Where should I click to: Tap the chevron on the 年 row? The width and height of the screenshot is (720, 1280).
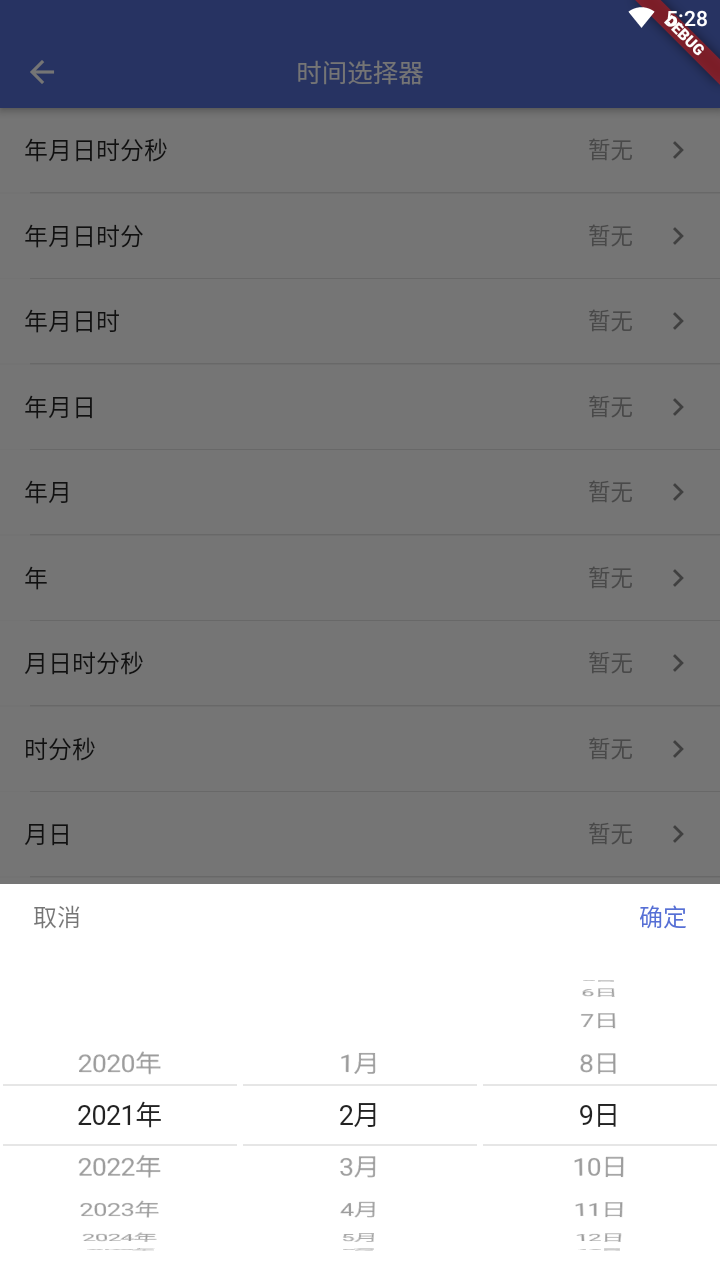pos(678,578)
